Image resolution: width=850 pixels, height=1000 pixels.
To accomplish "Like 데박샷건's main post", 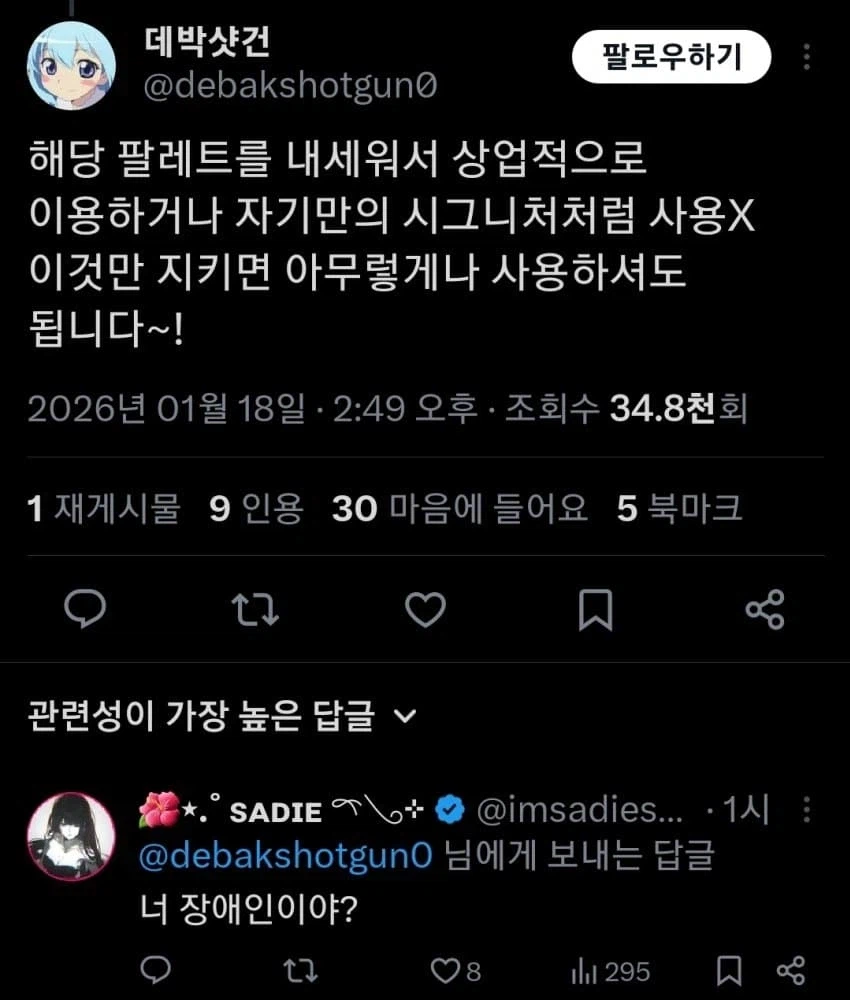I will tap(426, 609).
